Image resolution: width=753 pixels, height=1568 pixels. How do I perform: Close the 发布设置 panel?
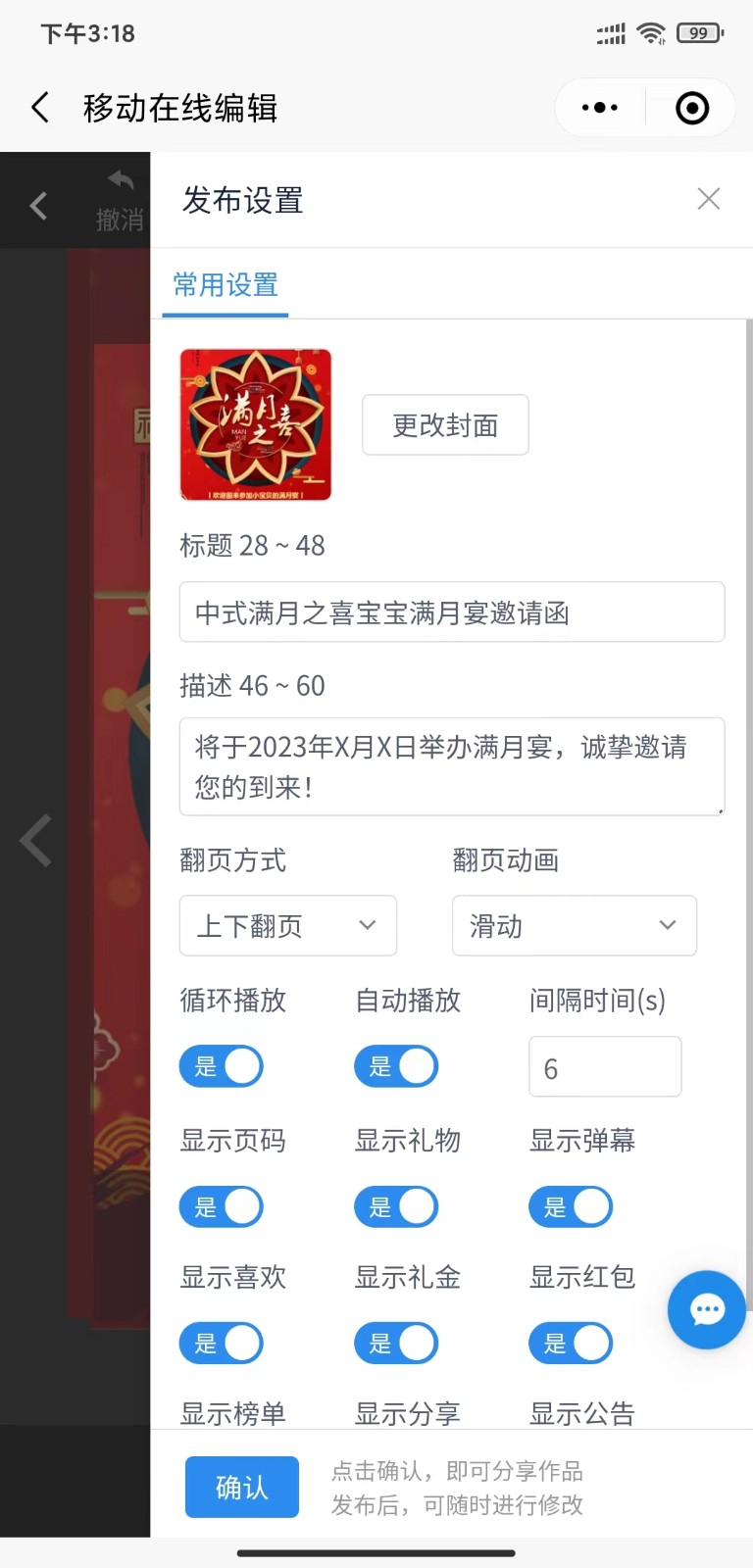coord(708,199)
